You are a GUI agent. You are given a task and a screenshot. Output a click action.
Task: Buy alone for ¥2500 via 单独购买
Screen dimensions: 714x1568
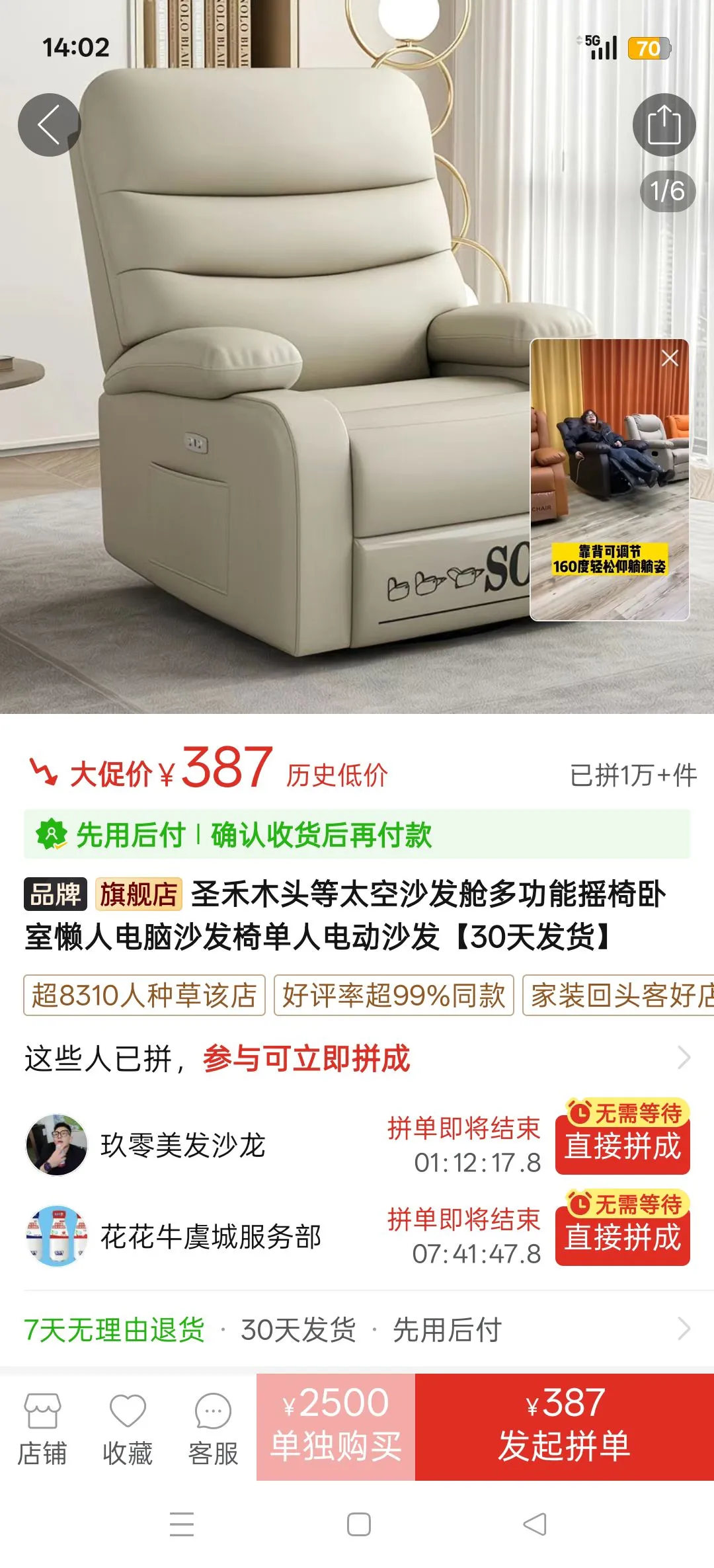336,1427
